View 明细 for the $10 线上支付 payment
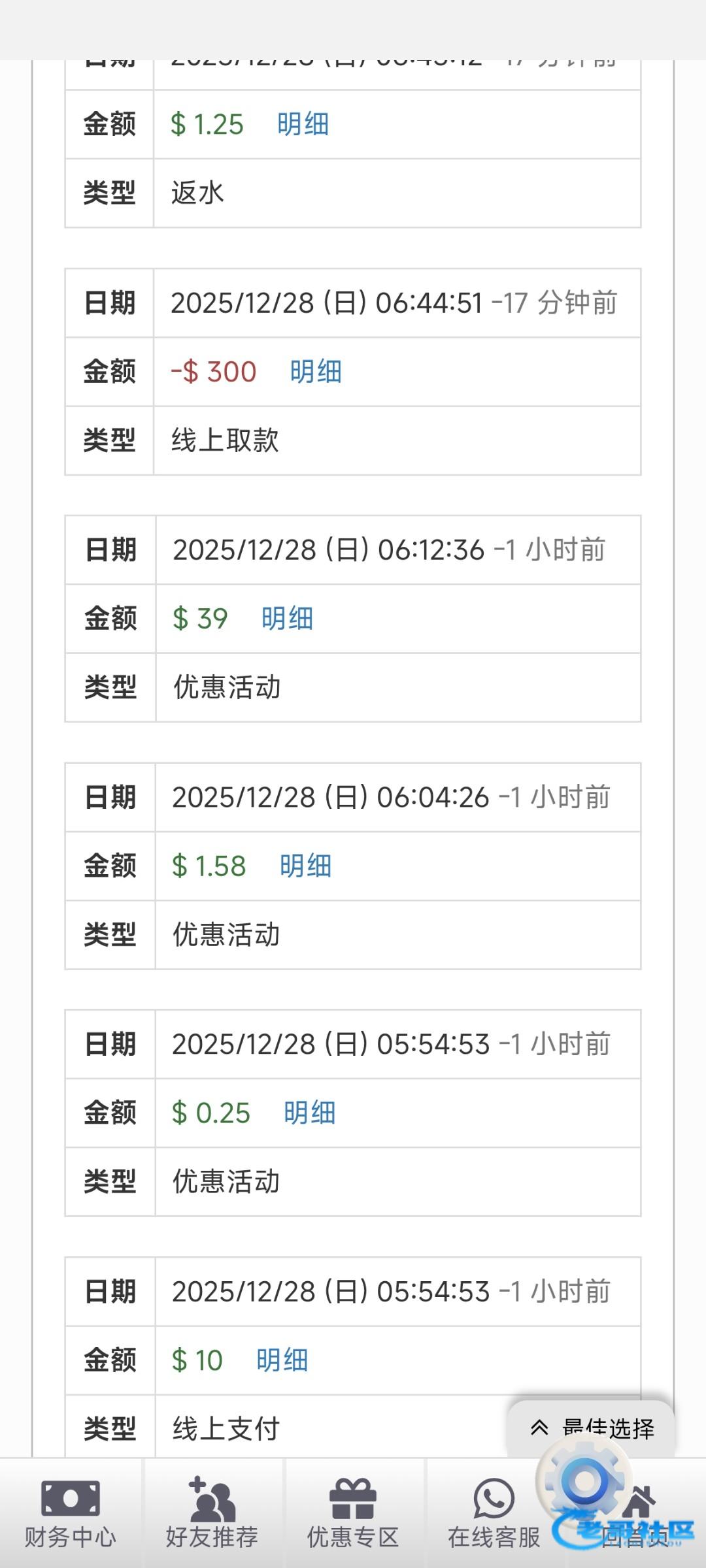 [282, 1361]
